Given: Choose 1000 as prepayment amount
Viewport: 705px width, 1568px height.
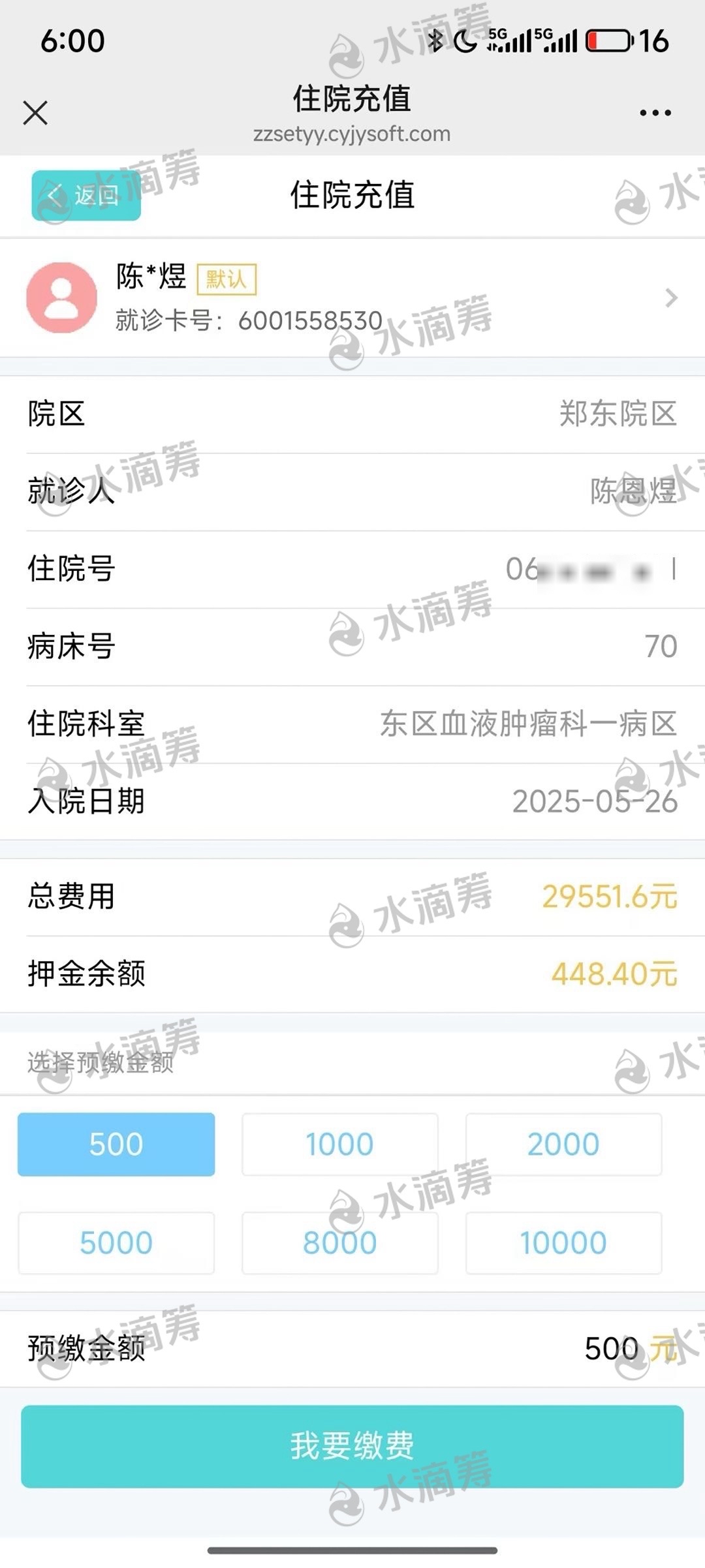Looking at the screenshot, I should (x=339, y=1144).
